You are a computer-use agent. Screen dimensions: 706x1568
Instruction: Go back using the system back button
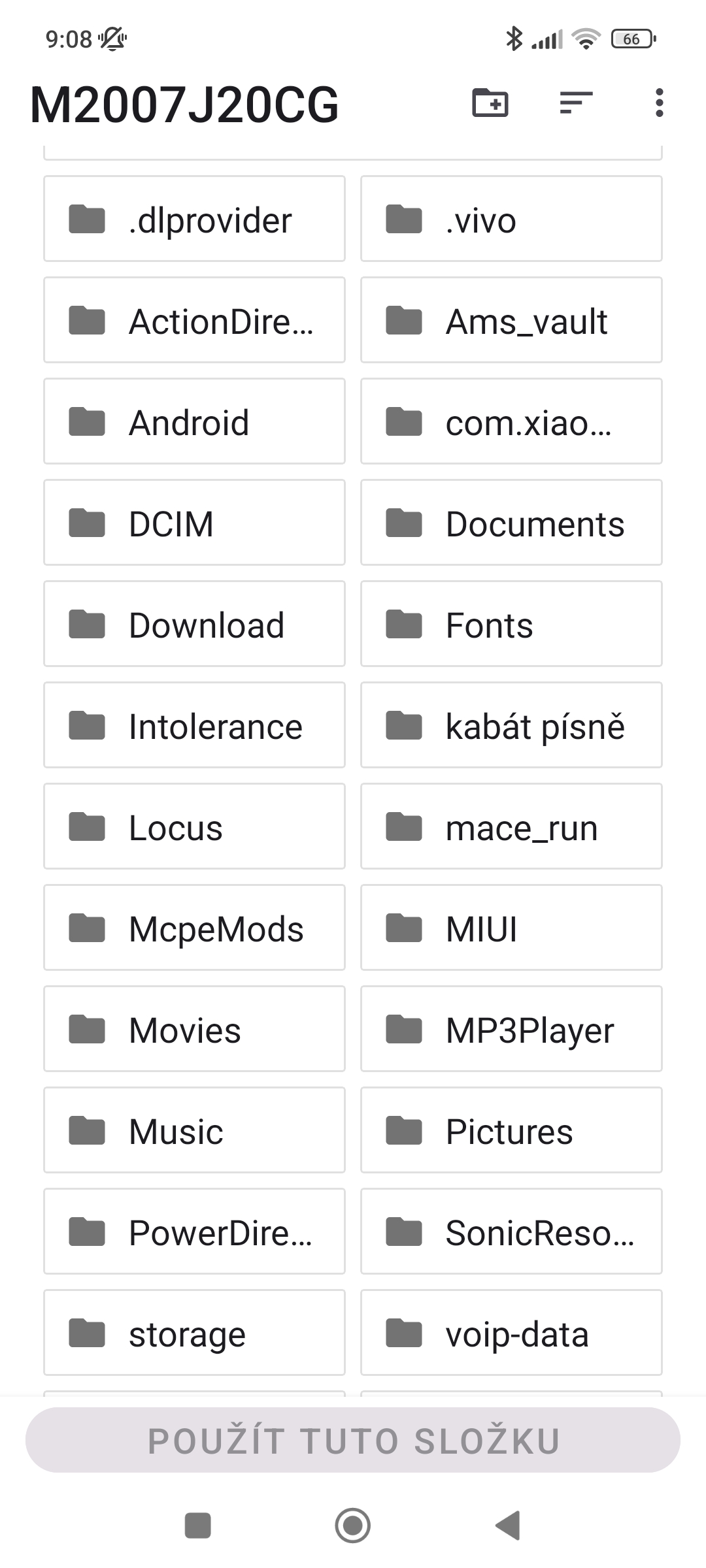click(x=508, y=1526)
